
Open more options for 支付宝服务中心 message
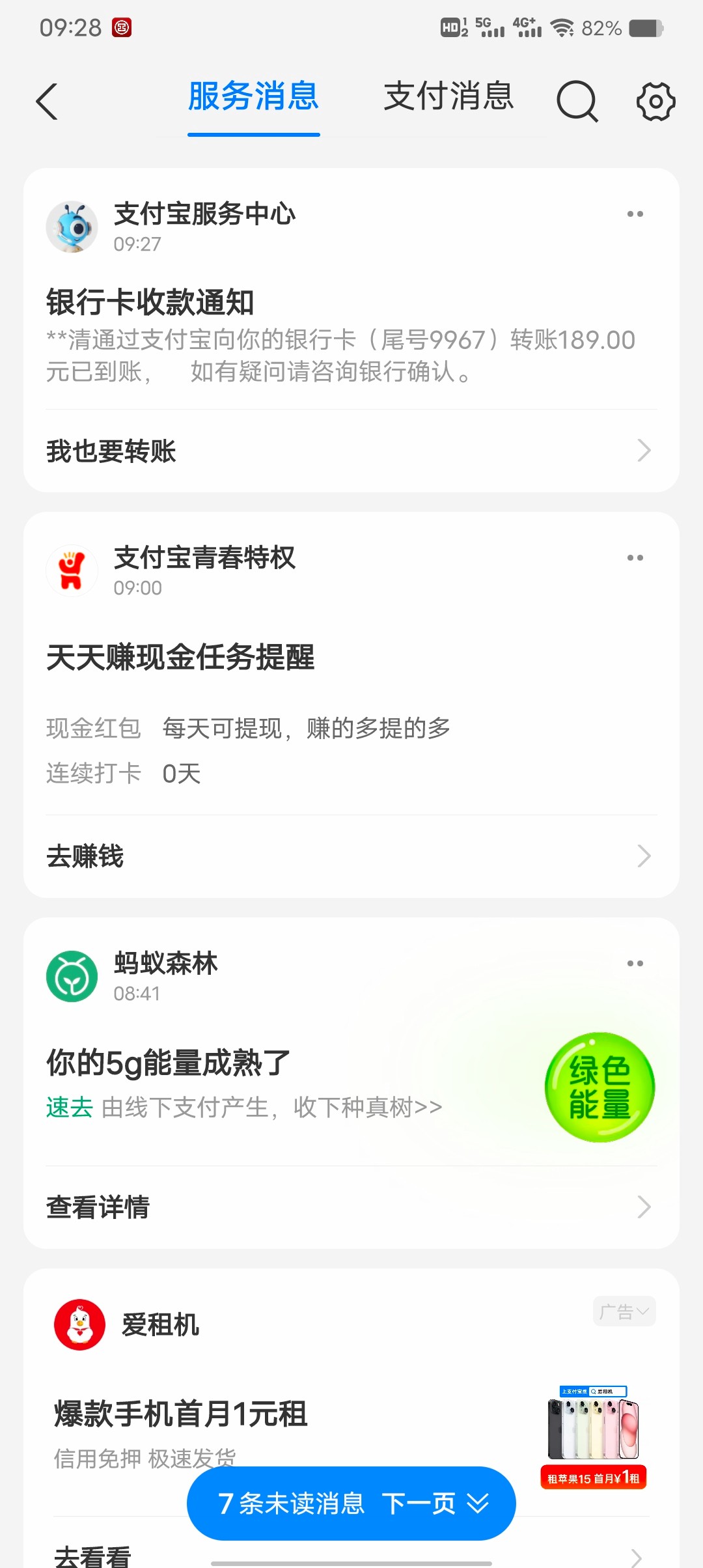[x=635, y=214]
